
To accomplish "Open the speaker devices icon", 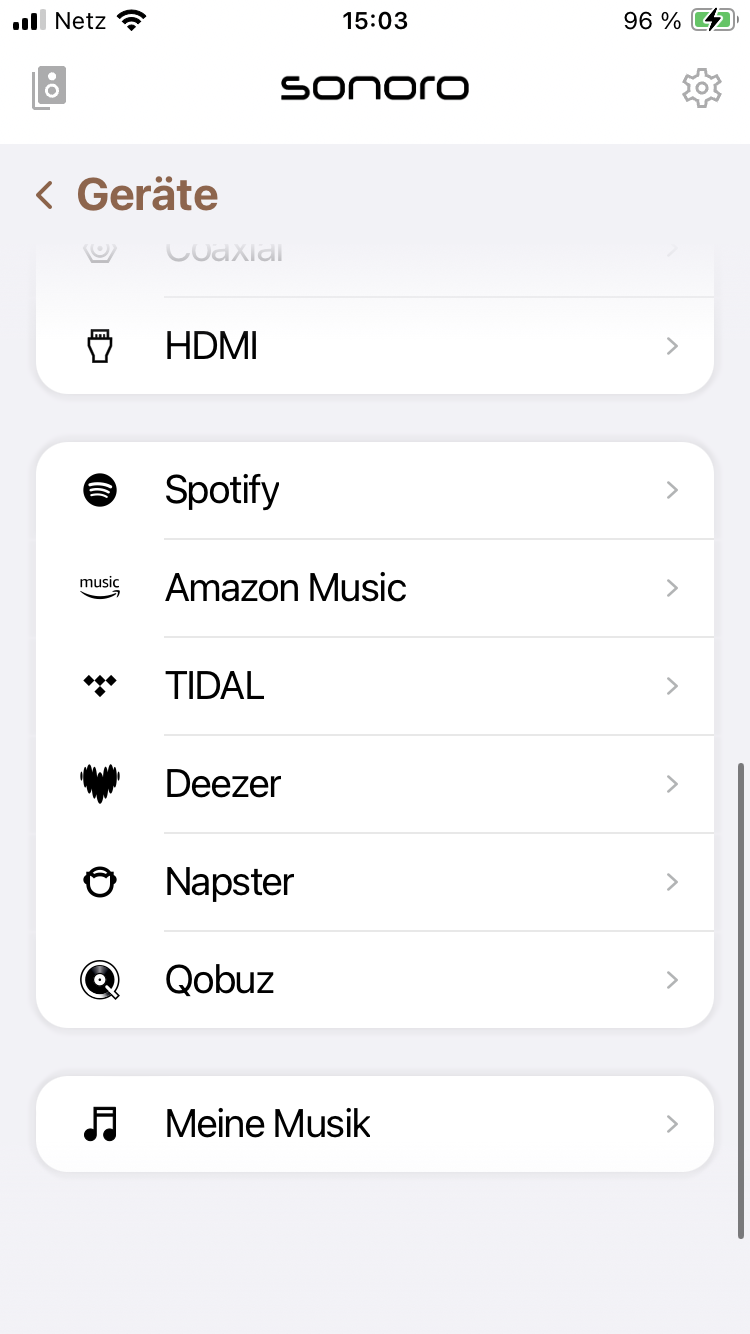I will click(49, 88).
